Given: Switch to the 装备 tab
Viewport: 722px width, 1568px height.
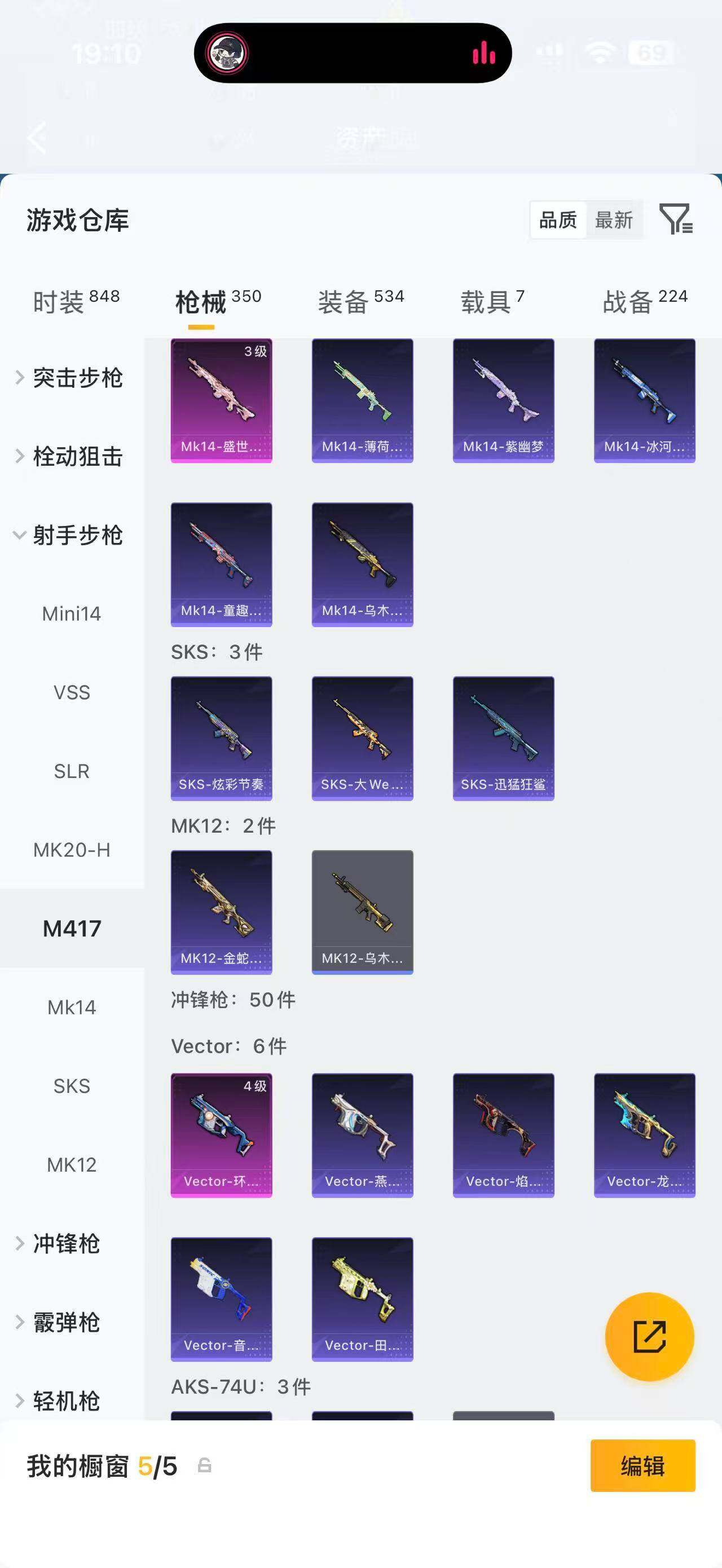Looking at the screenshot, I should [361, 301].
